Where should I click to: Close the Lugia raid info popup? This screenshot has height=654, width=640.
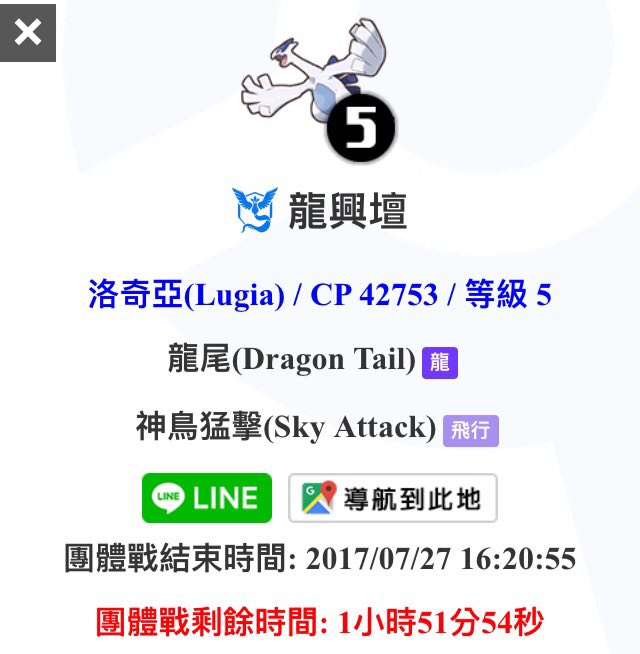click(28, 33)
